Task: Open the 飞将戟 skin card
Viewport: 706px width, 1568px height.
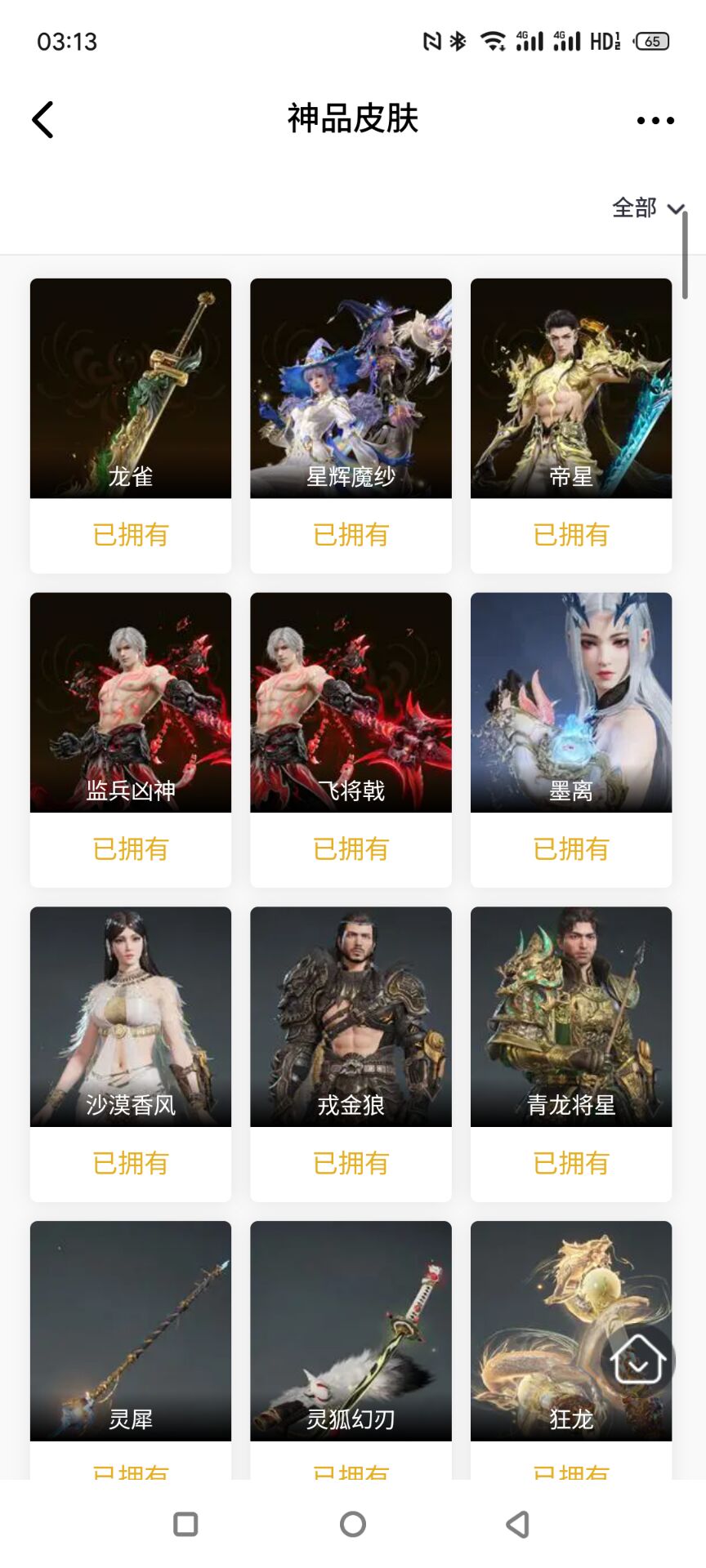Action: point(351,702)
